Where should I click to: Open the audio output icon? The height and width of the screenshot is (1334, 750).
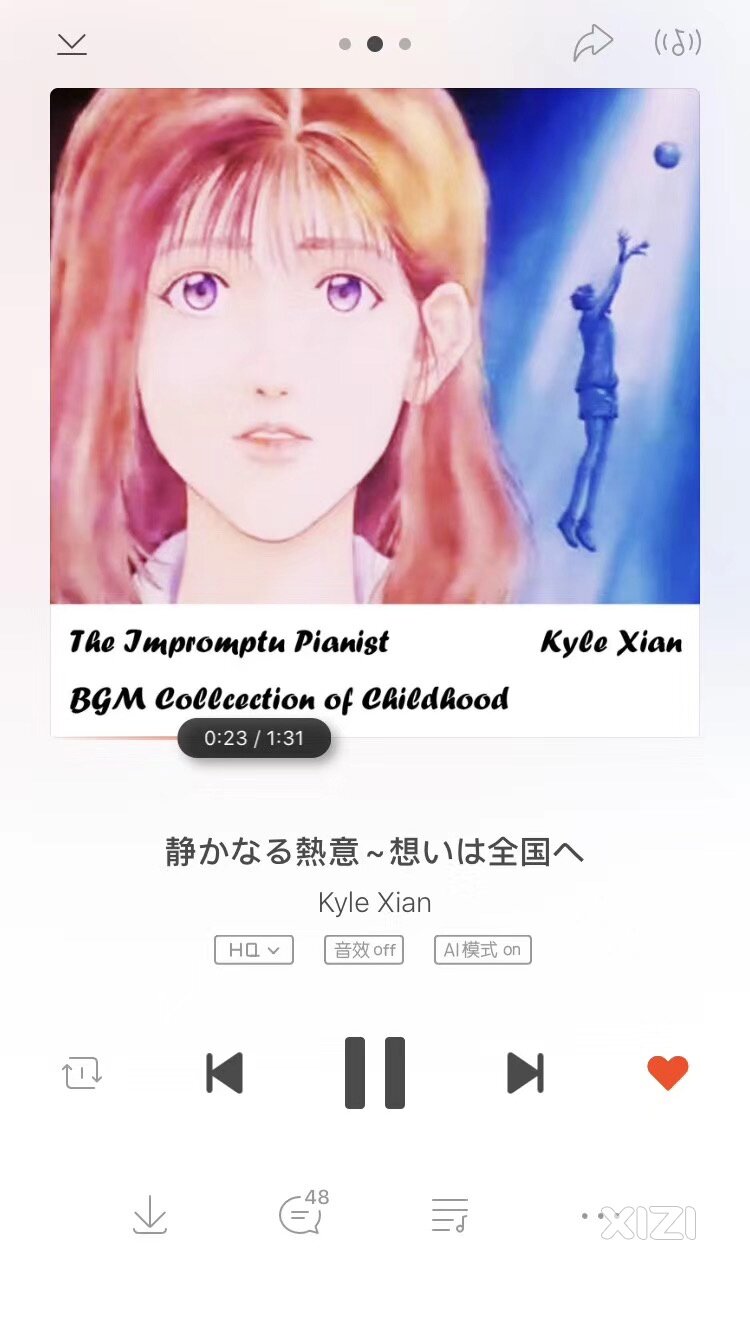coord(678,43)
